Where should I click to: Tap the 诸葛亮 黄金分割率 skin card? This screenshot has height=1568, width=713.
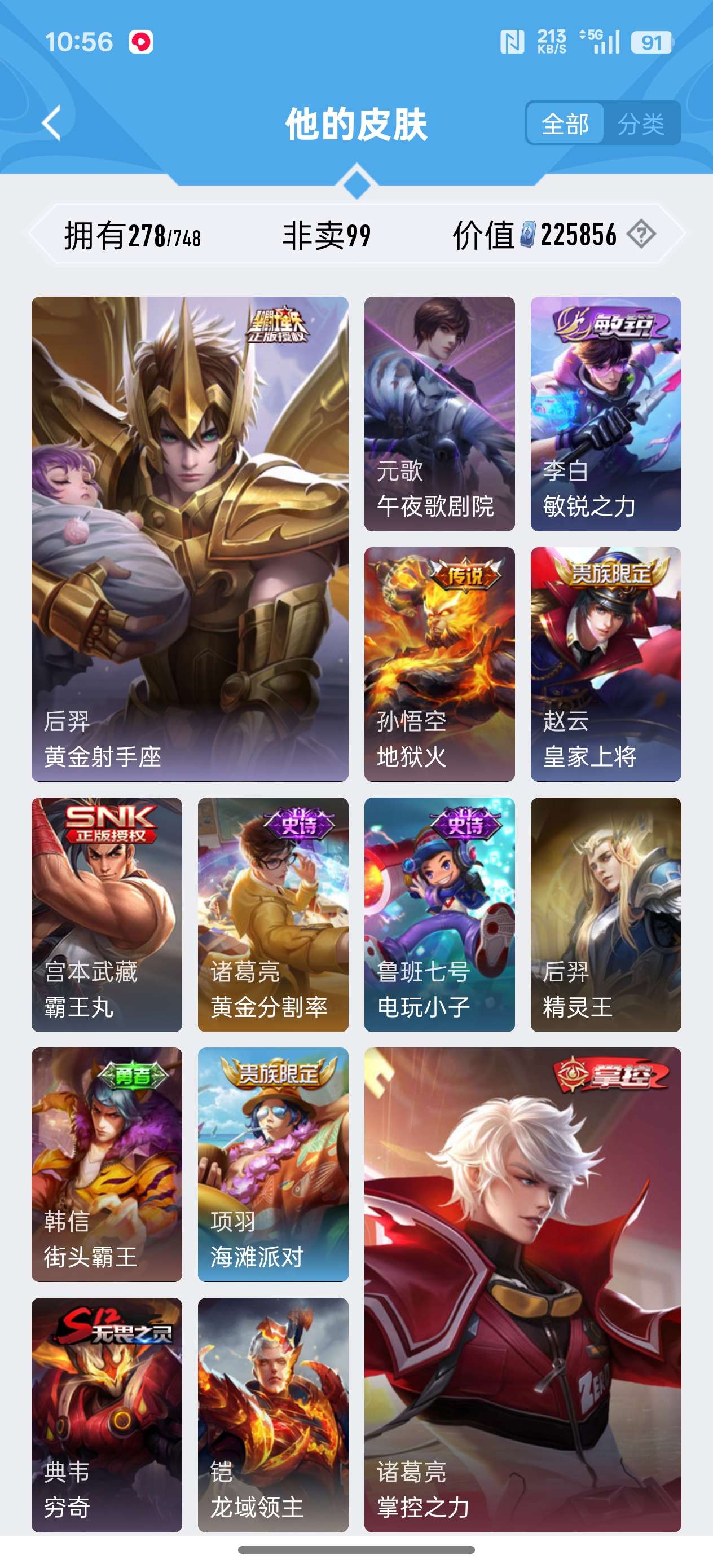pyautogui.click(x=273, y=914)
